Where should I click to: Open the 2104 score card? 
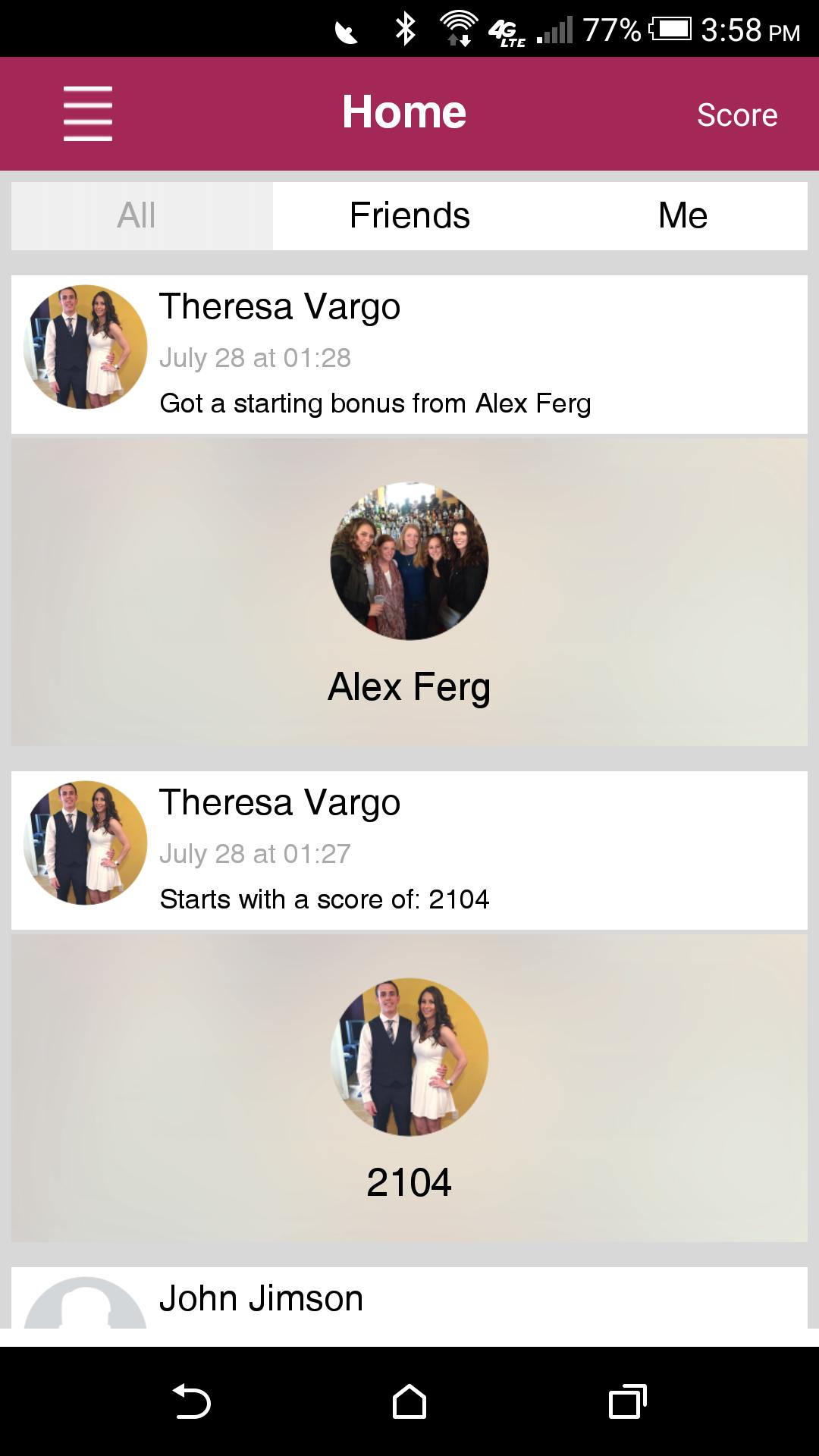(409, 1088)
